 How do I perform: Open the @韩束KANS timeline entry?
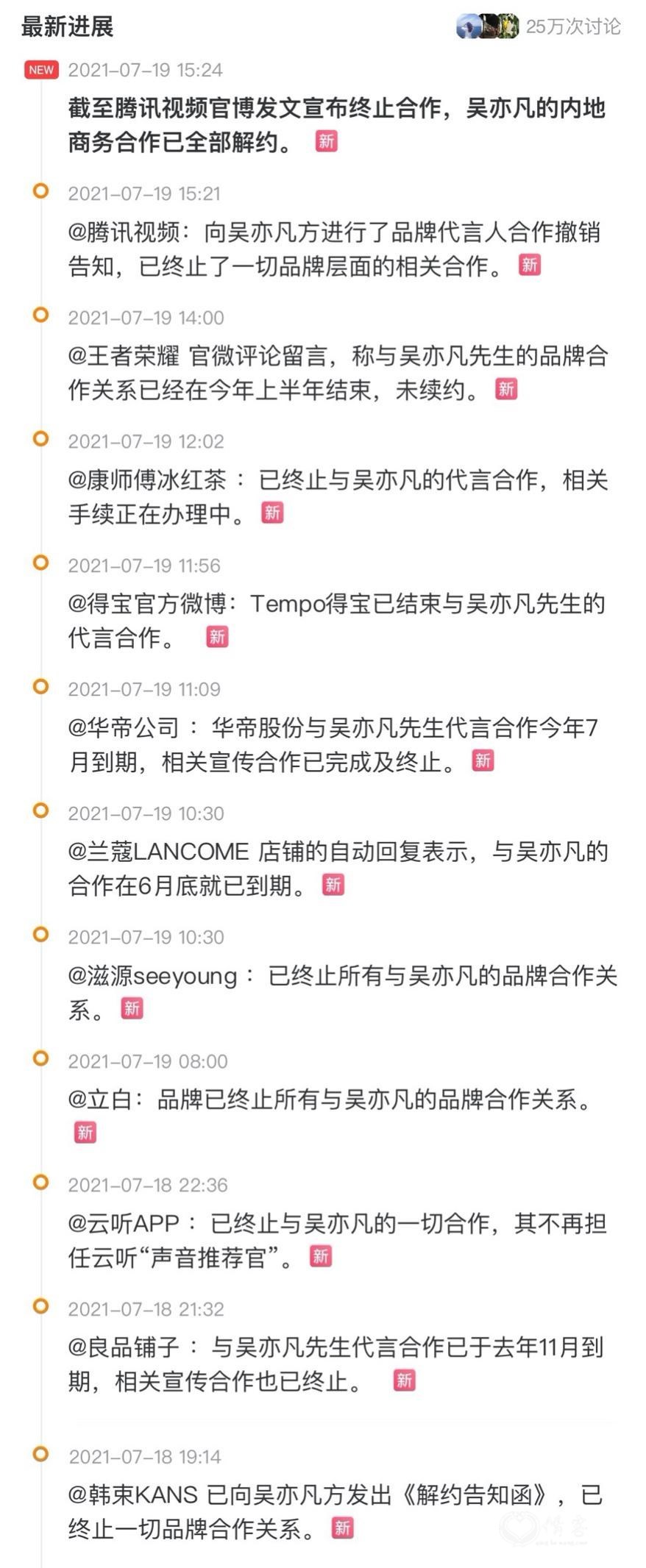(336, 1511)
